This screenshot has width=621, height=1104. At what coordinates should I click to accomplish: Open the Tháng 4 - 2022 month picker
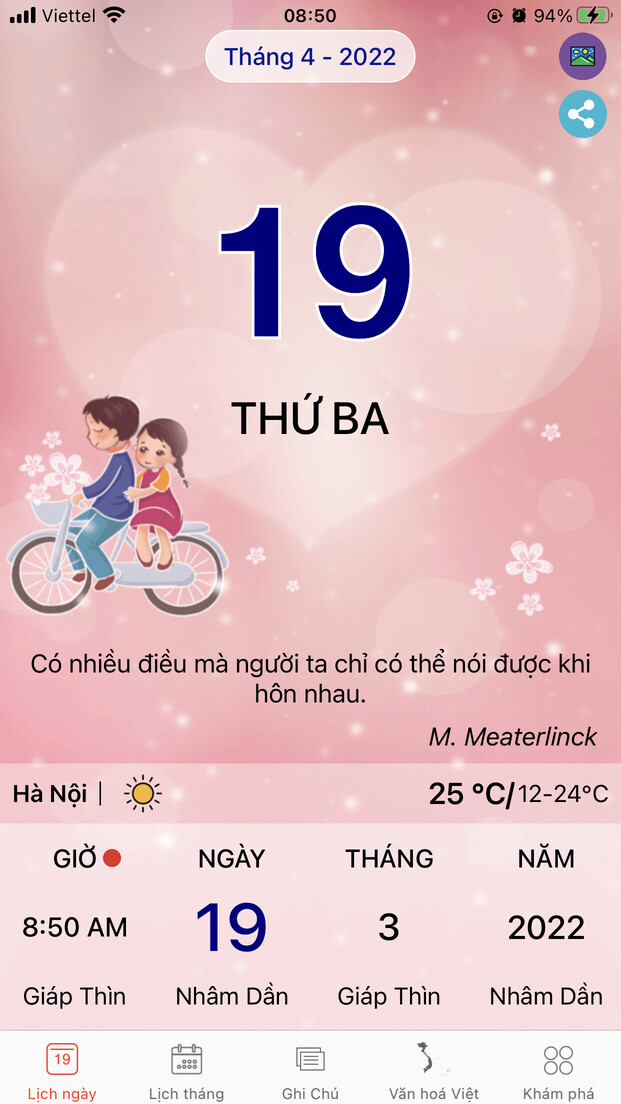(x=310, y=57)
